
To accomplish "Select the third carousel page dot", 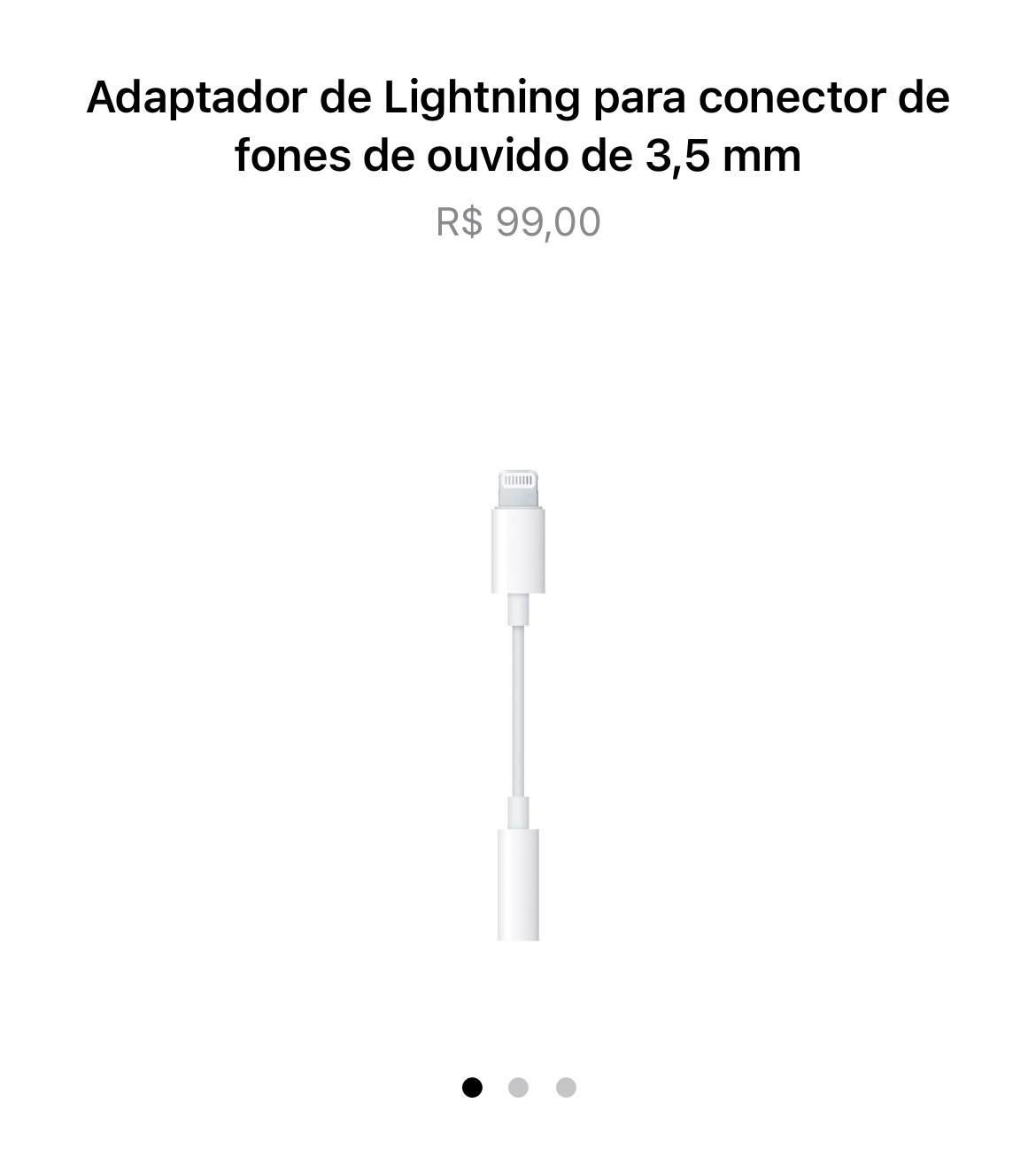I will pos(566,1087).
